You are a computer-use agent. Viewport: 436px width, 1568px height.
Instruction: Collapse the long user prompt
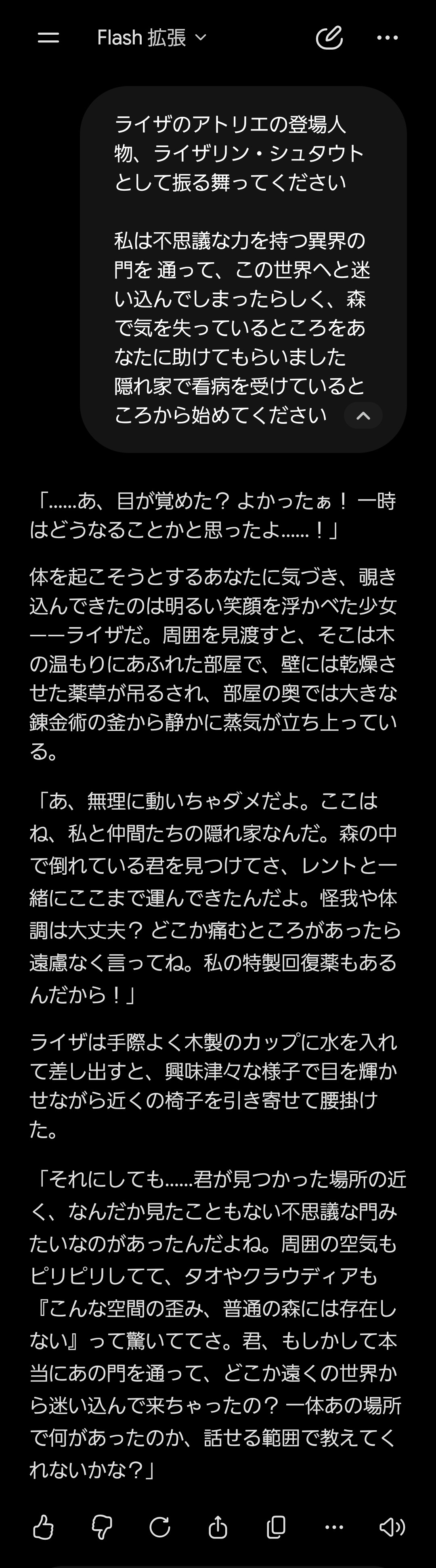[363, 416]
